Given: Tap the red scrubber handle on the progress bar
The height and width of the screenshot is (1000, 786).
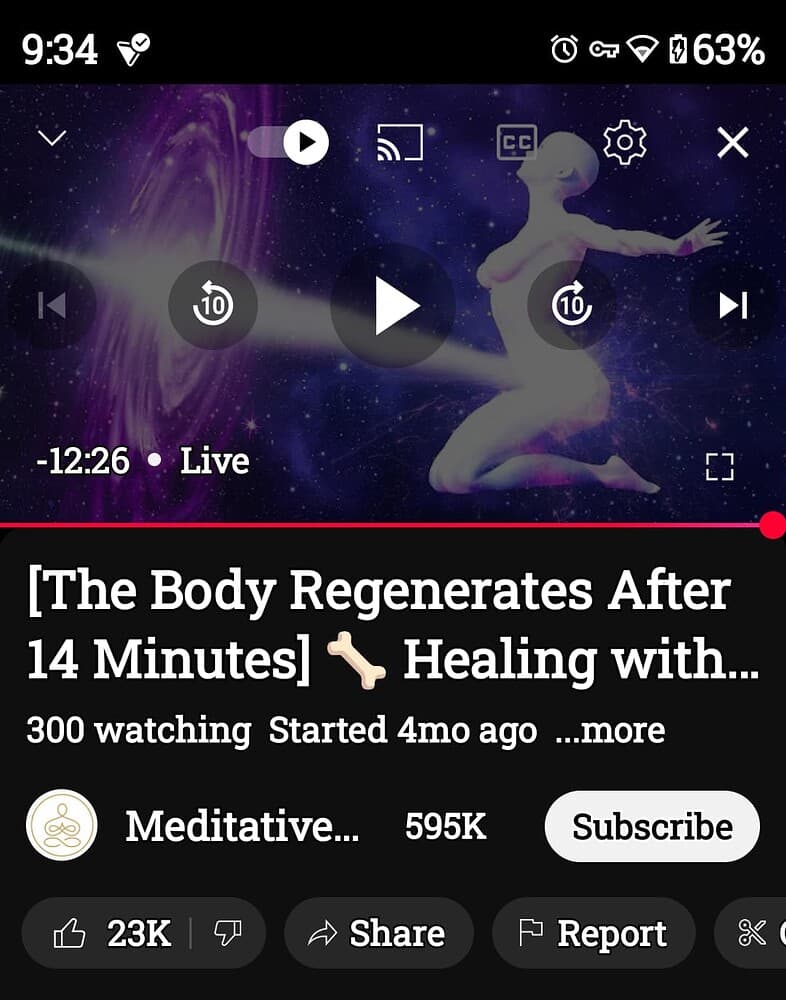Looking at the screenshot, I should pyautogui.click(x=772, y=525).
